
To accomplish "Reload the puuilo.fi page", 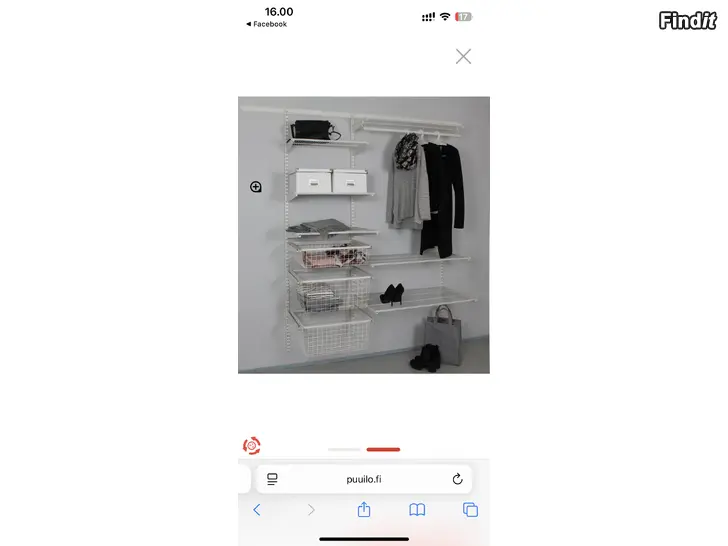I will [x=457, y=480].
